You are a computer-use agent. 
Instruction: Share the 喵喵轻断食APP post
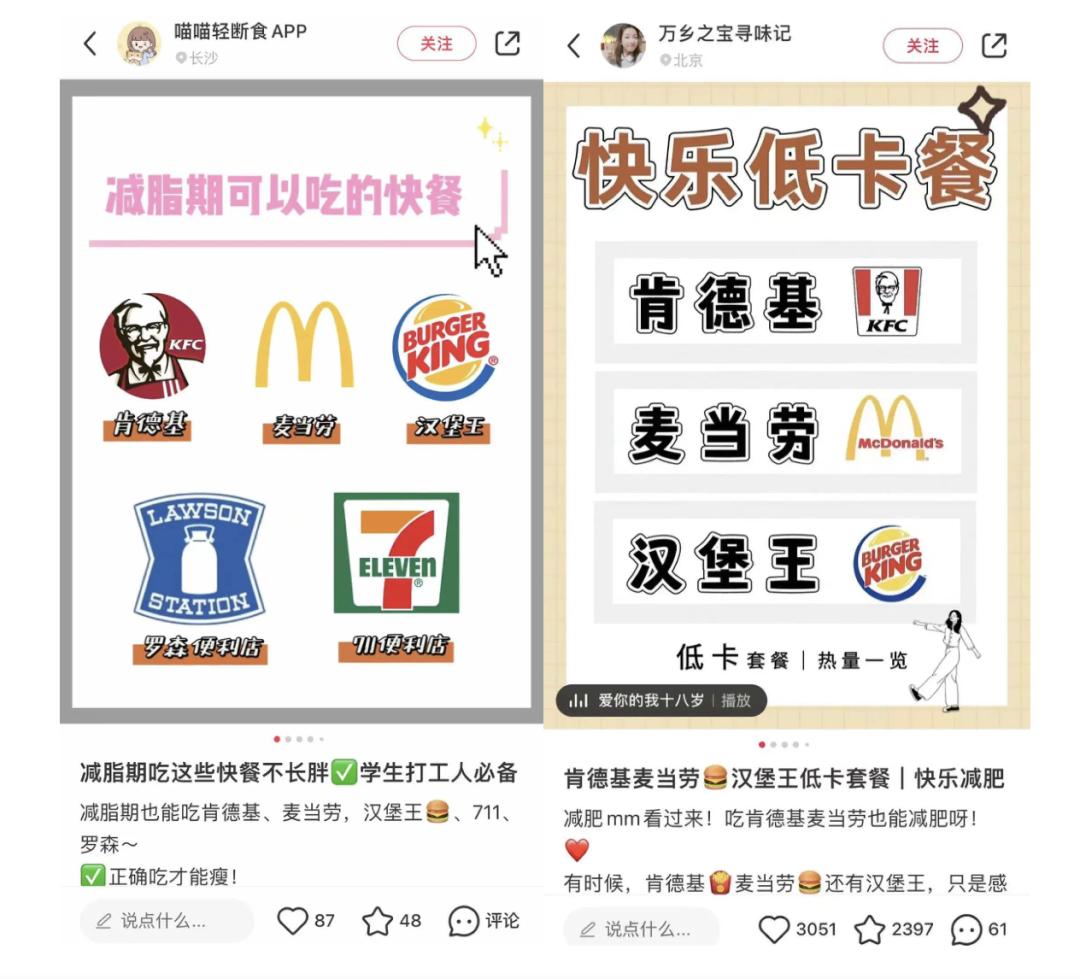point(507,44)
